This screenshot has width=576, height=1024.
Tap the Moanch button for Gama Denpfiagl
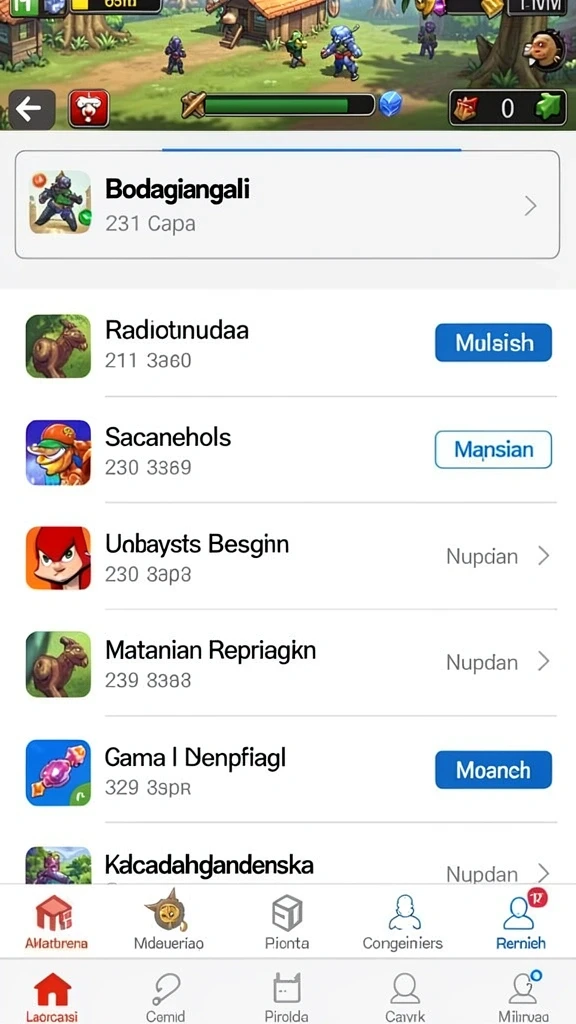tap(493, 770)
